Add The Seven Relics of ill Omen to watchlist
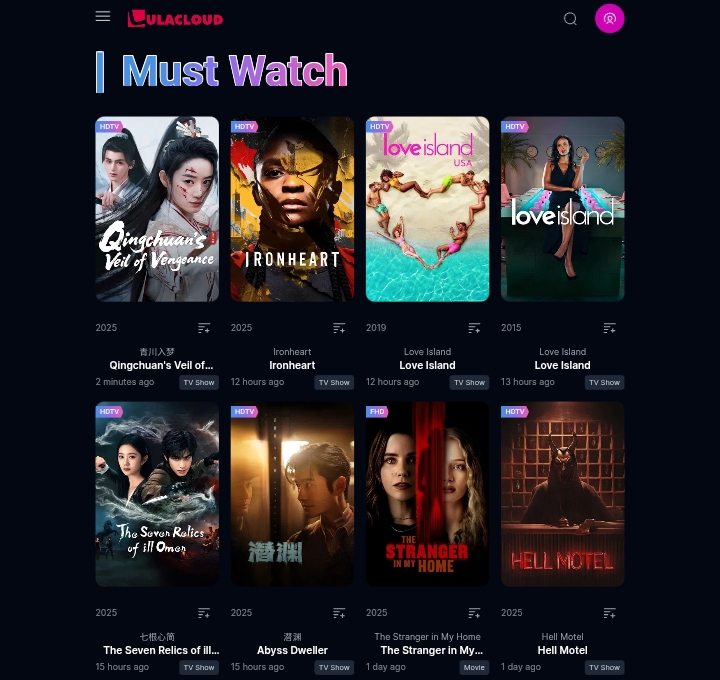Viewport: 720px width, 680px height. tap(204, 613)
